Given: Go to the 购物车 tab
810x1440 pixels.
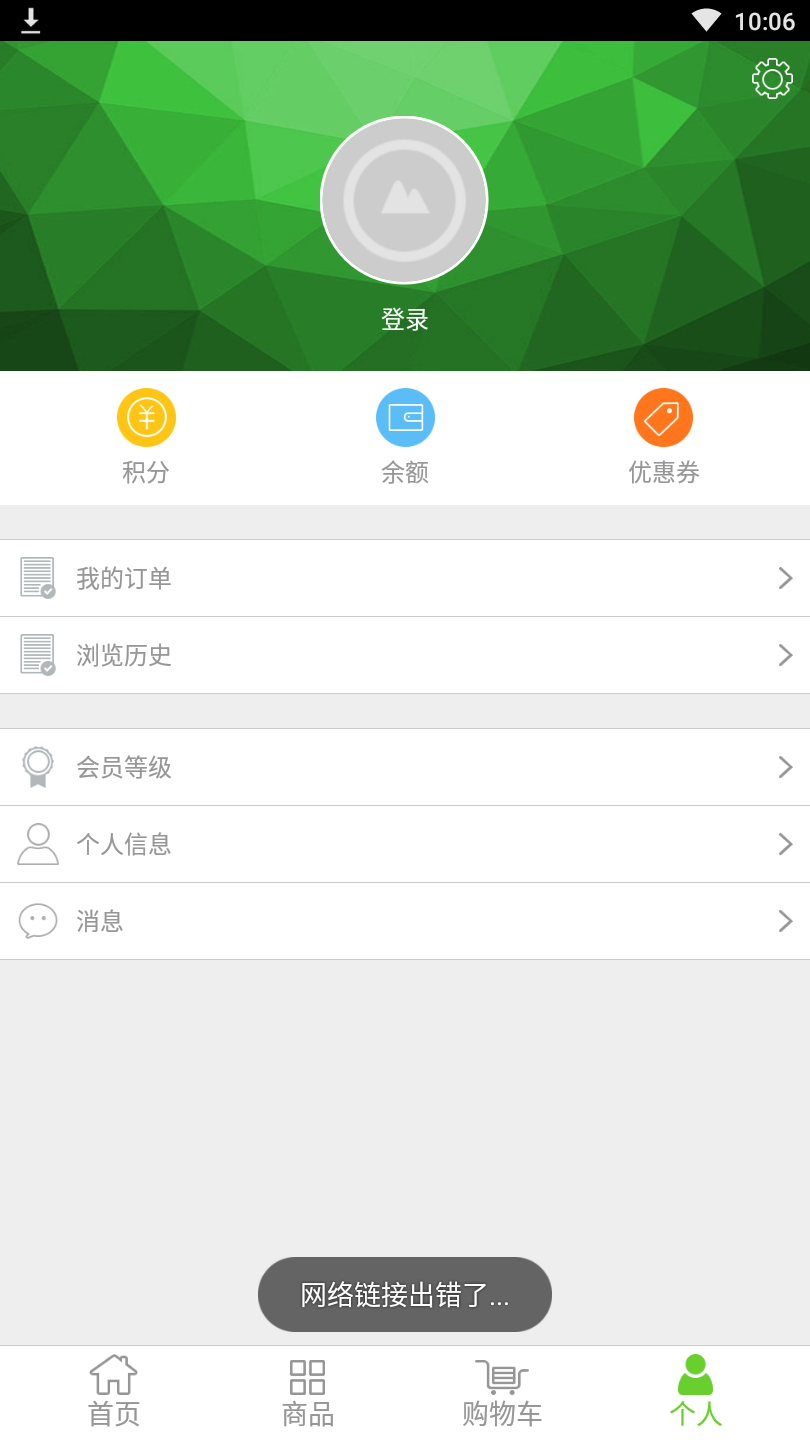Looking at the screenshot, I should coord(502,1392).
